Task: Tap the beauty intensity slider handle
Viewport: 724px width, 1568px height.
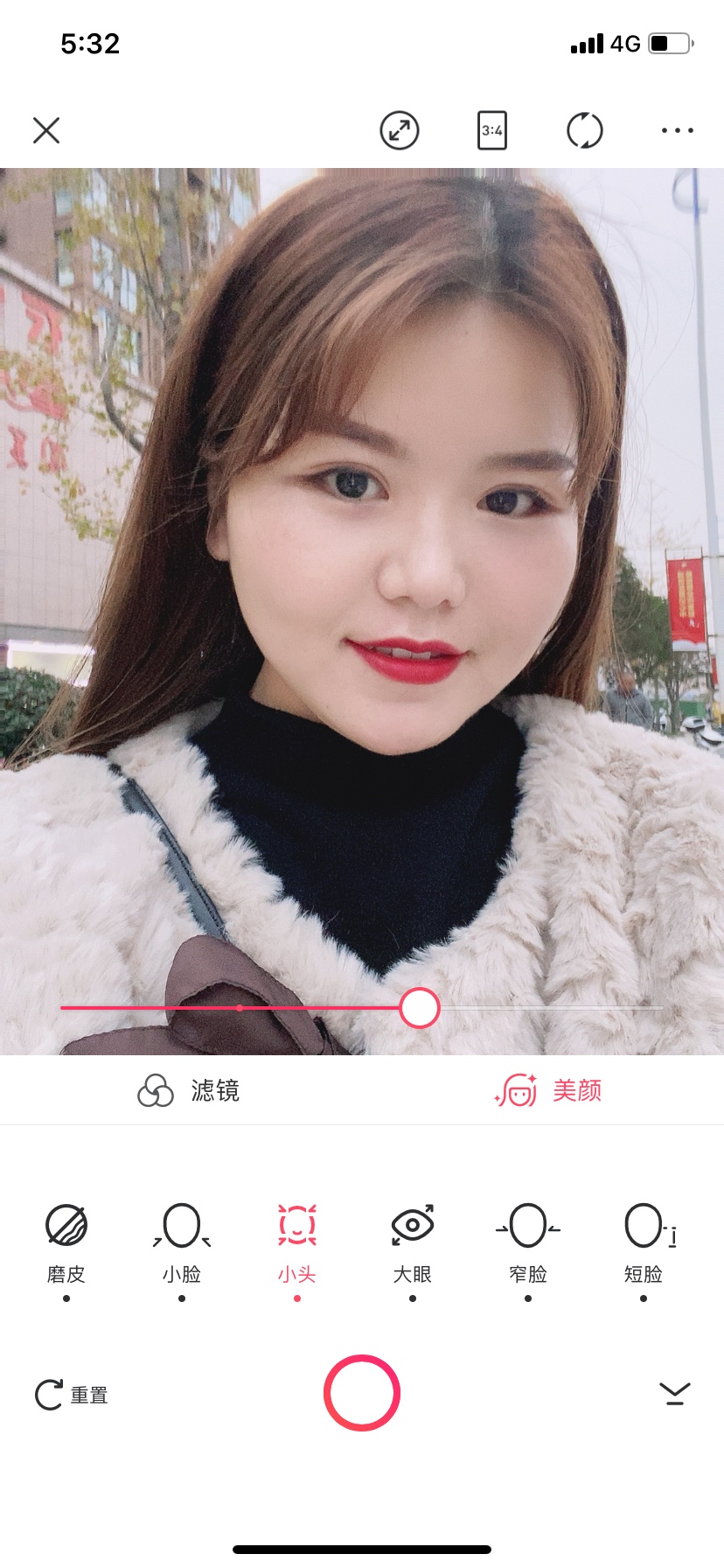Action: pyautogui.click(x=420, y=1008)
